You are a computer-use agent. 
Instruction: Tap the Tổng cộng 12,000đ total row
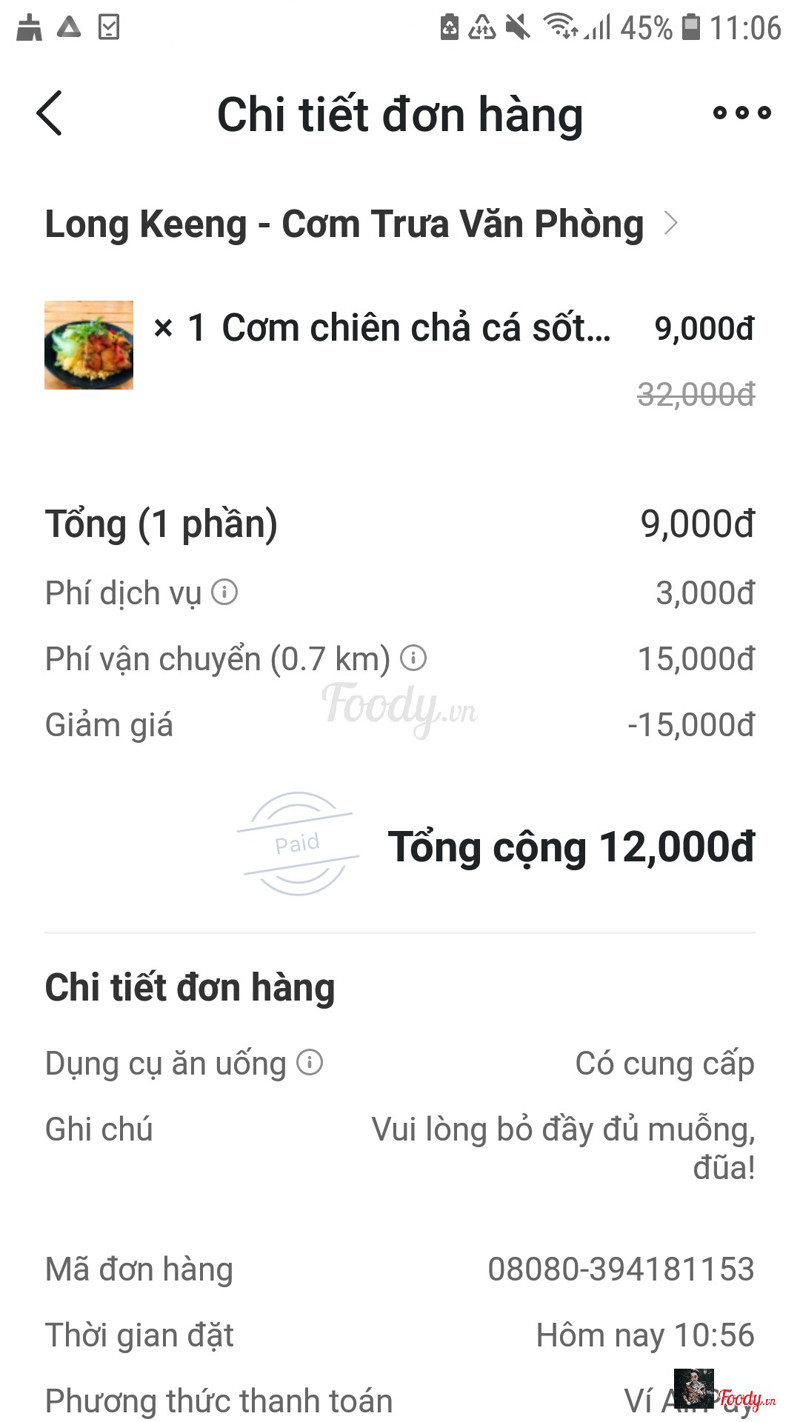[571, 846]
